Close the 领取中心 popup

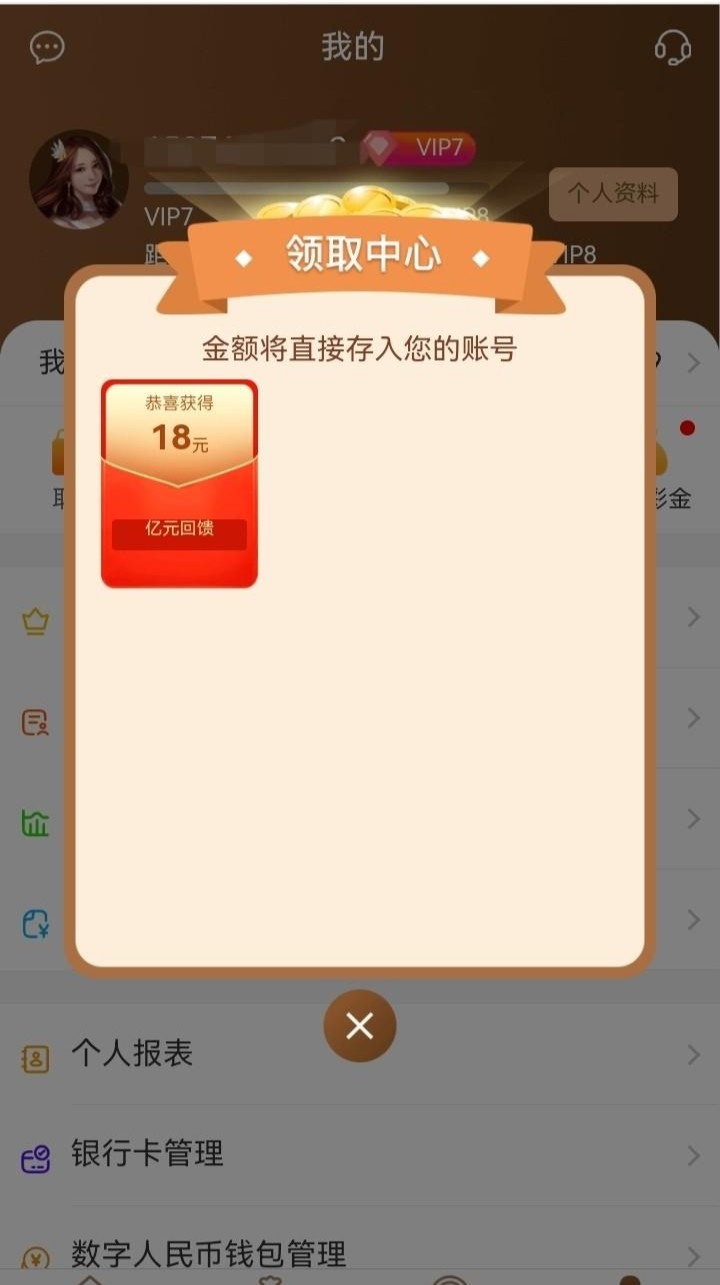pyautogui.click(x=360, y=1026)
